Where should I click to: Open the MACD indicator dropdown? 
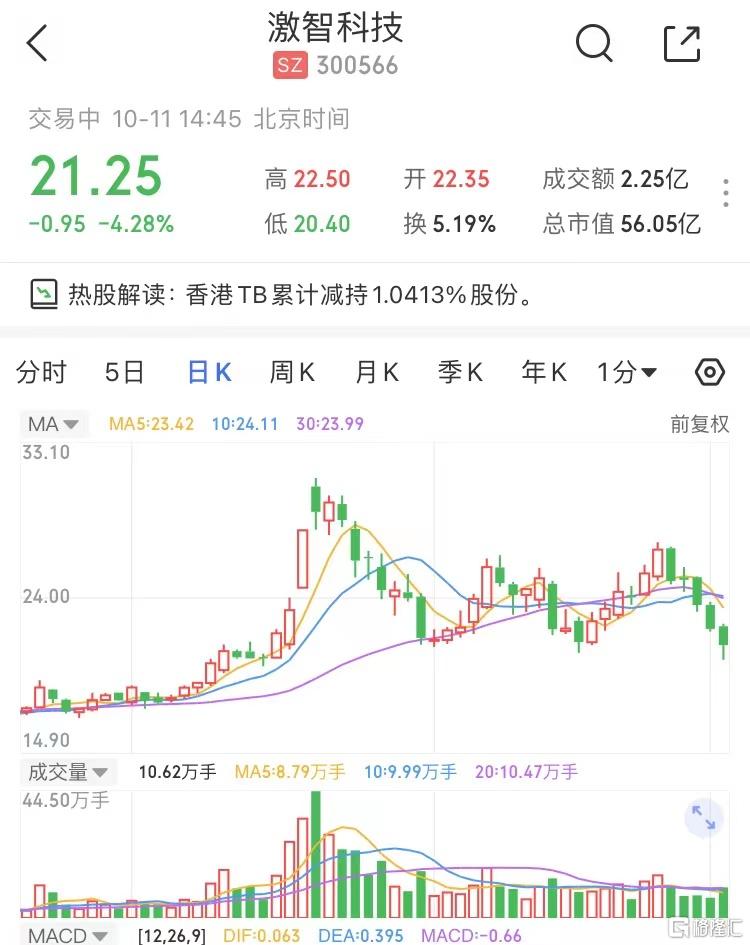66,936
